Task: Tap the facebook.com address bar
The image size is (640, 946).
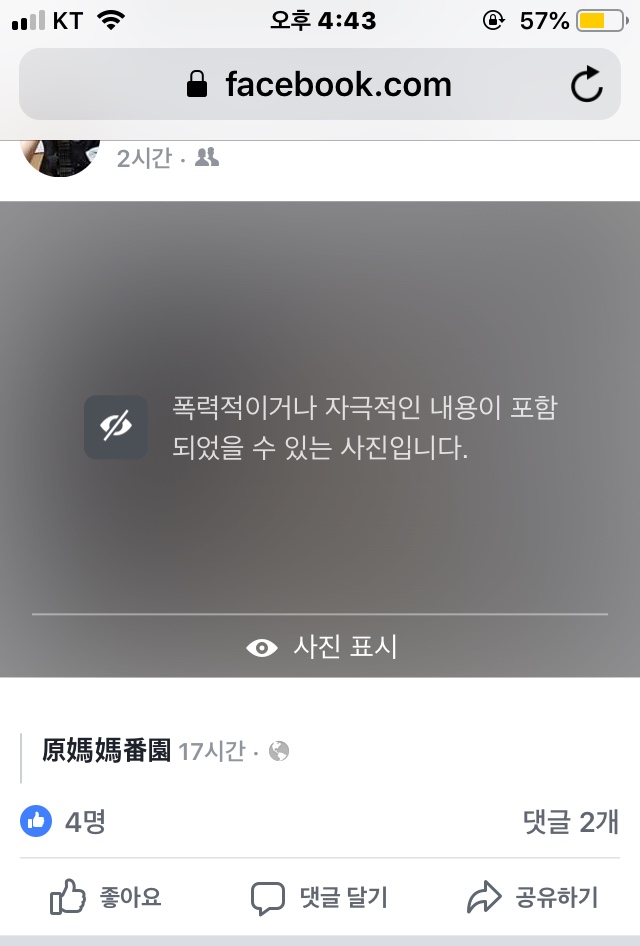Action: click(x=320, y=85)
